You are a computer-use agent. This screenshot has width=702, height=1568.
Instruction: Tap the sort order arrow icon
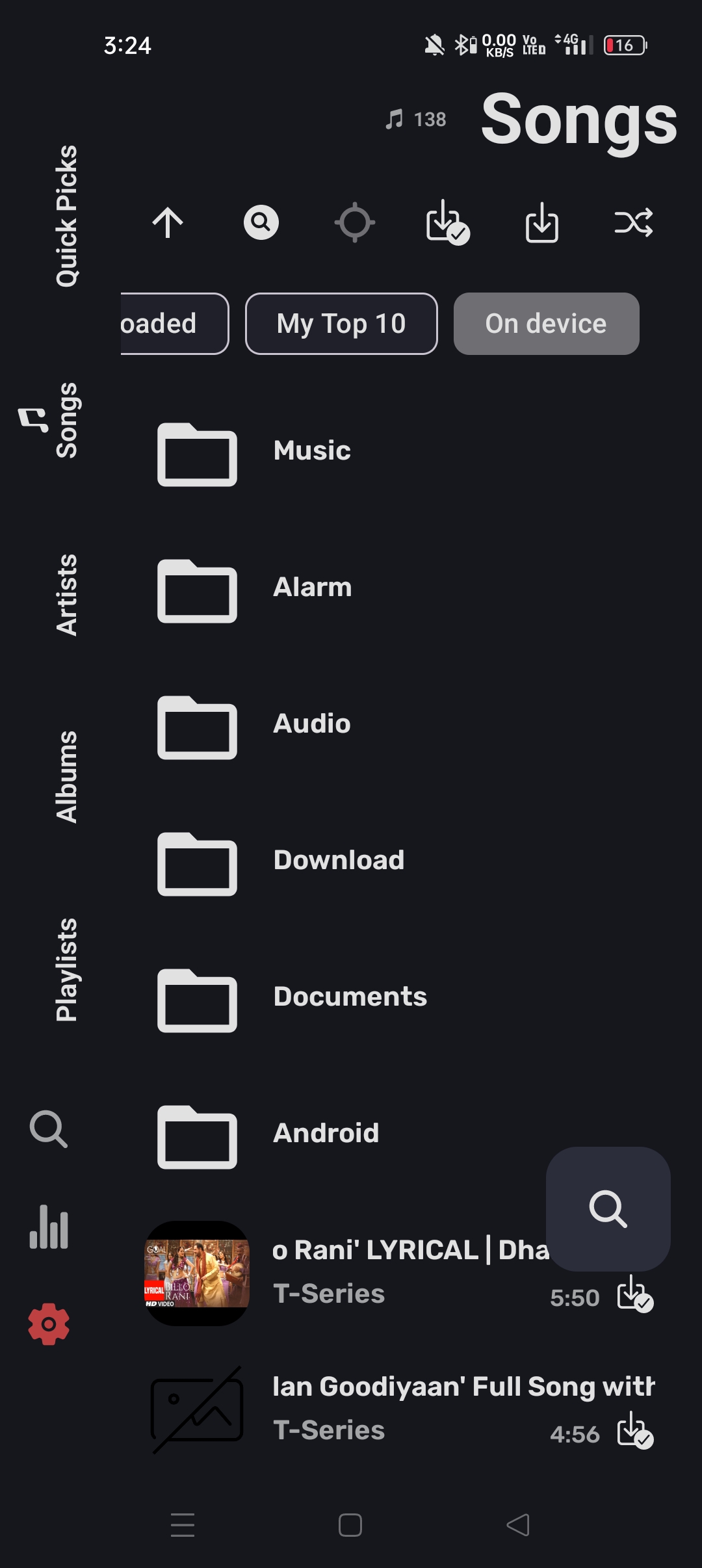168,223
